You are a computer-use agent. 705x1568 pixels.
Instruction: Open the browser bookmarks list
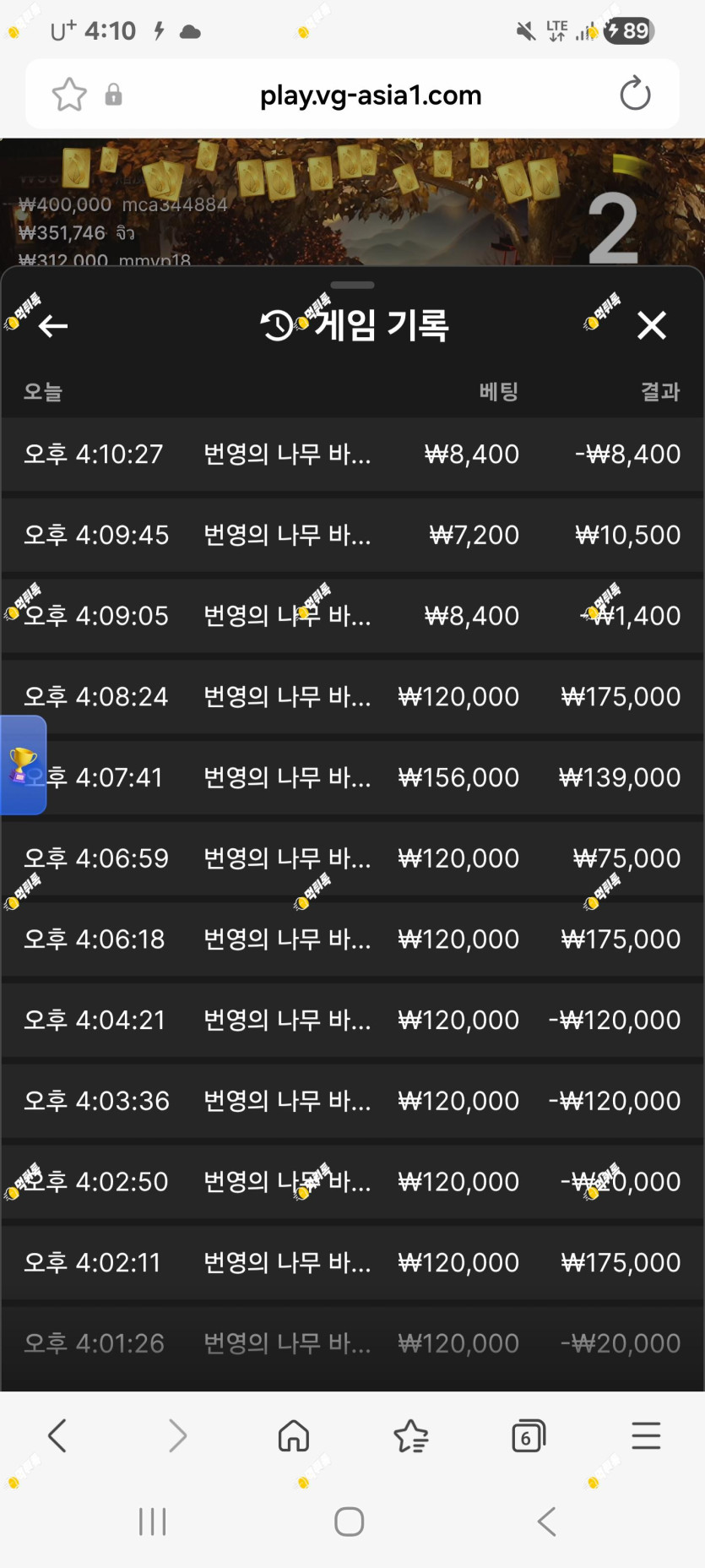click(x=411, y=1435)
